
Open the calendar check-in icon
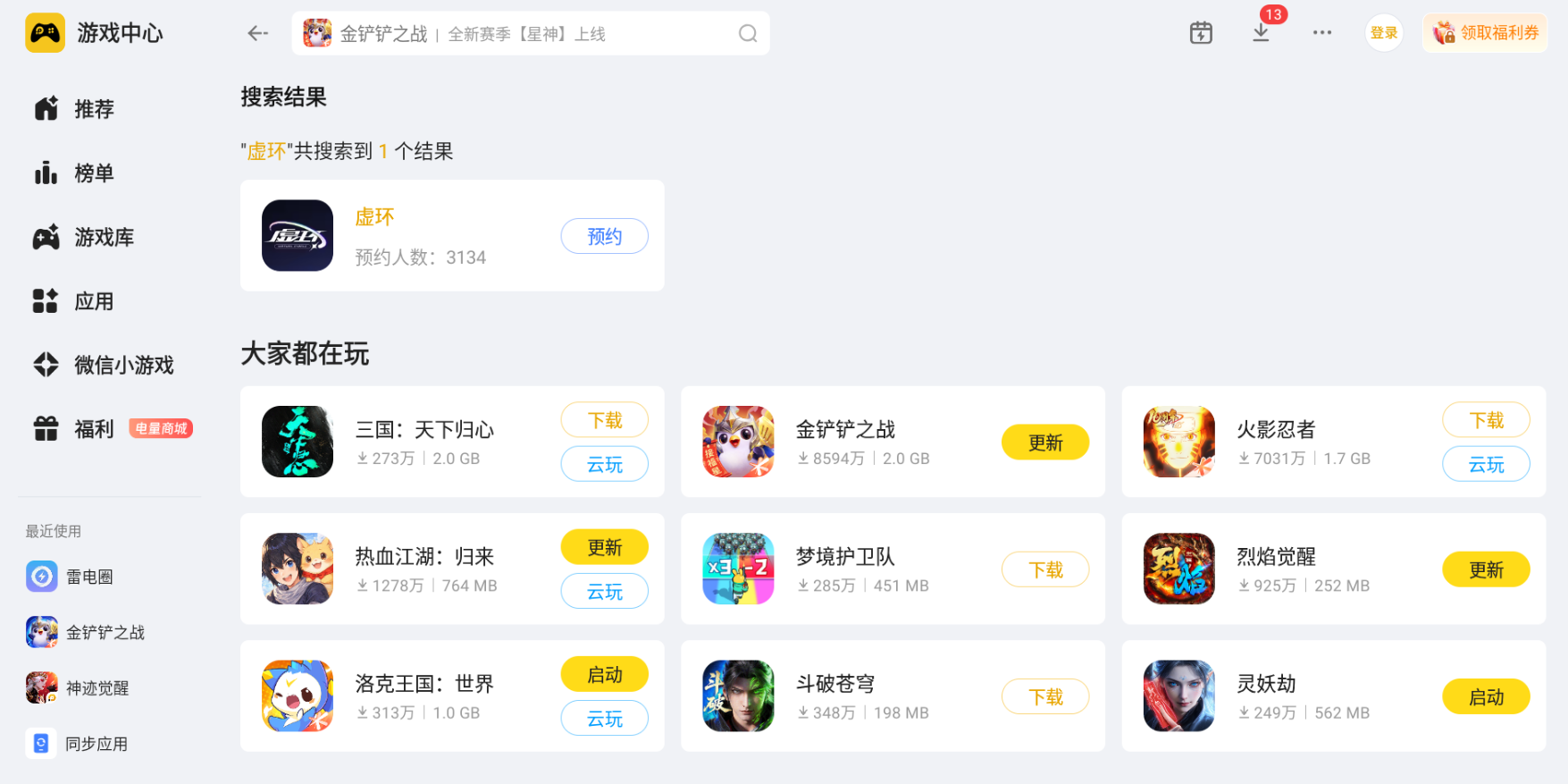coord(1201,33)
